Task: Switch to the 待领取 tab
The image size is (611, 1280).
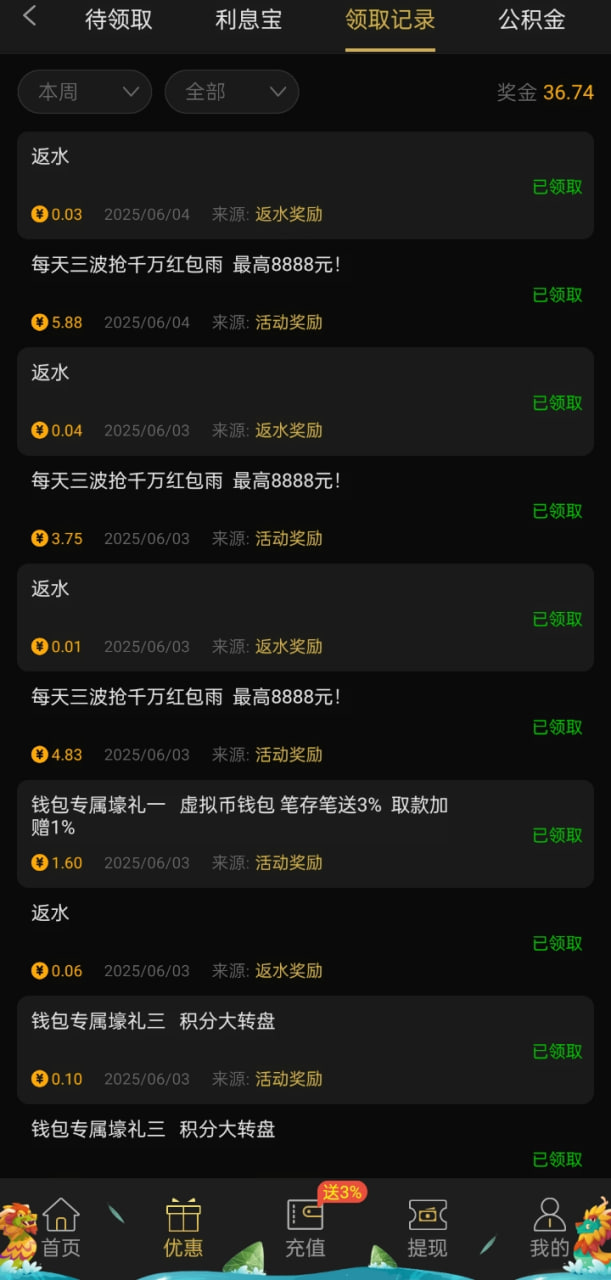Action: 119,20
